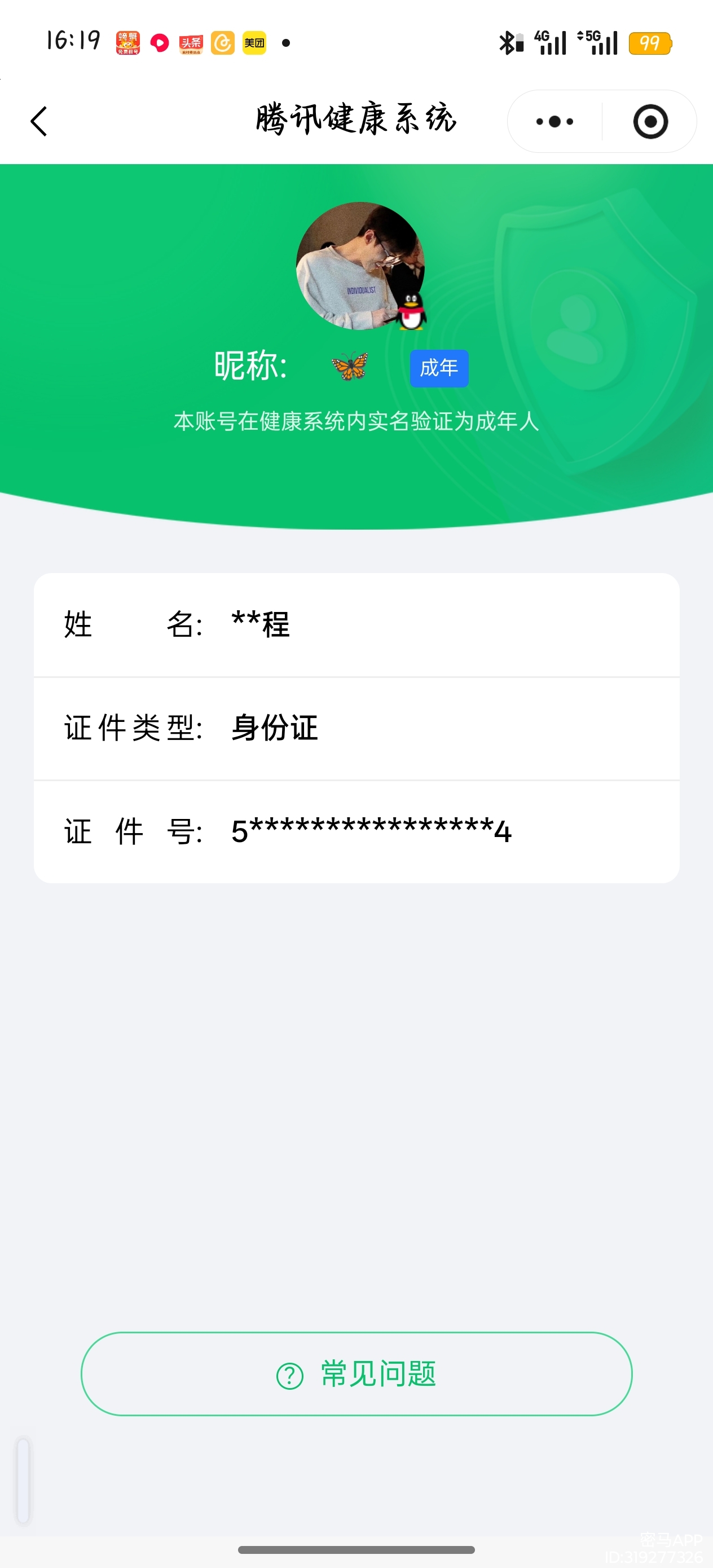The image size is (713, 1568).
Task: Tap the 螃蟹免费租号 notification icon
Action: point(127,43)
